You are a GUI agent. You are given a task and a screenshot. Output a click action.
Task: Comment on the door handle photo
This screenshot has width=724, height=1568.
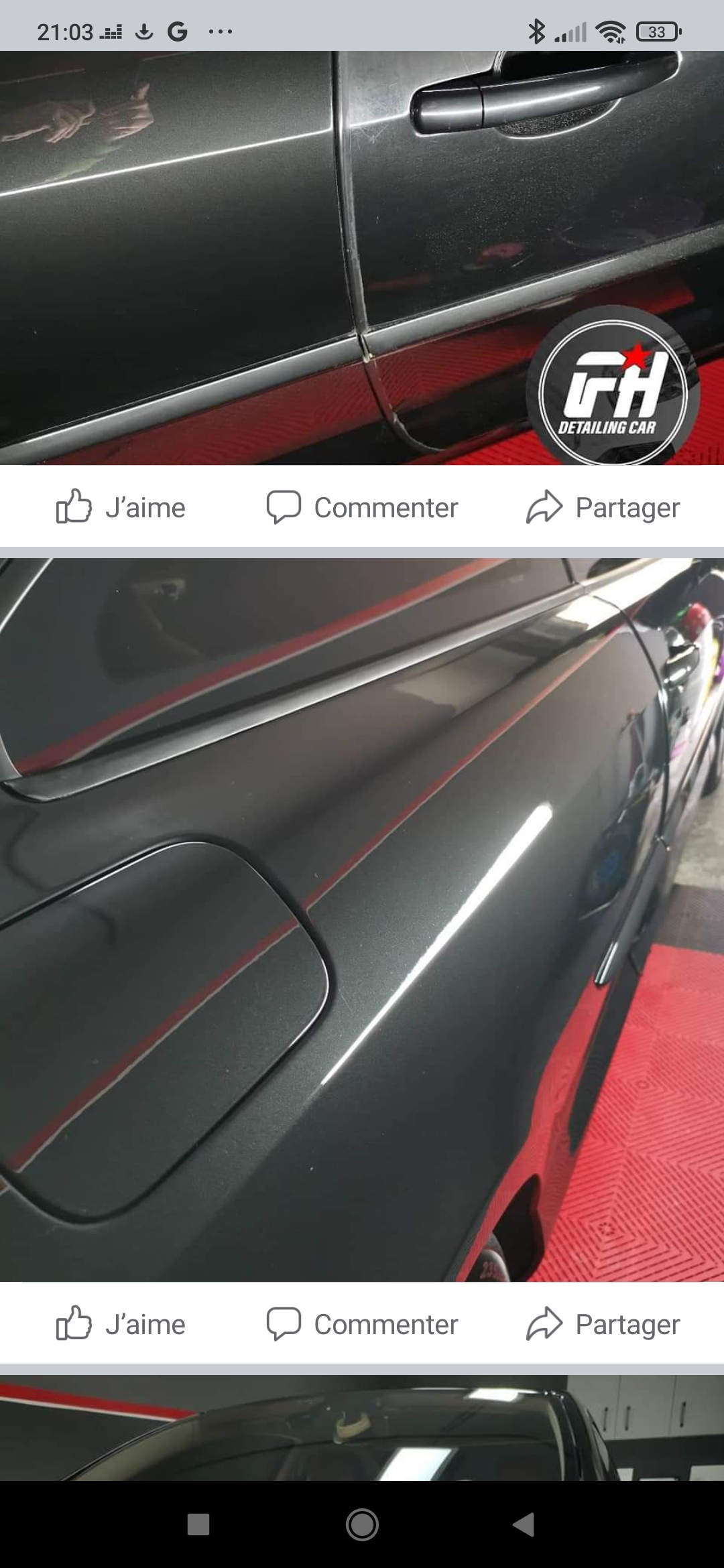coord(362,507)
